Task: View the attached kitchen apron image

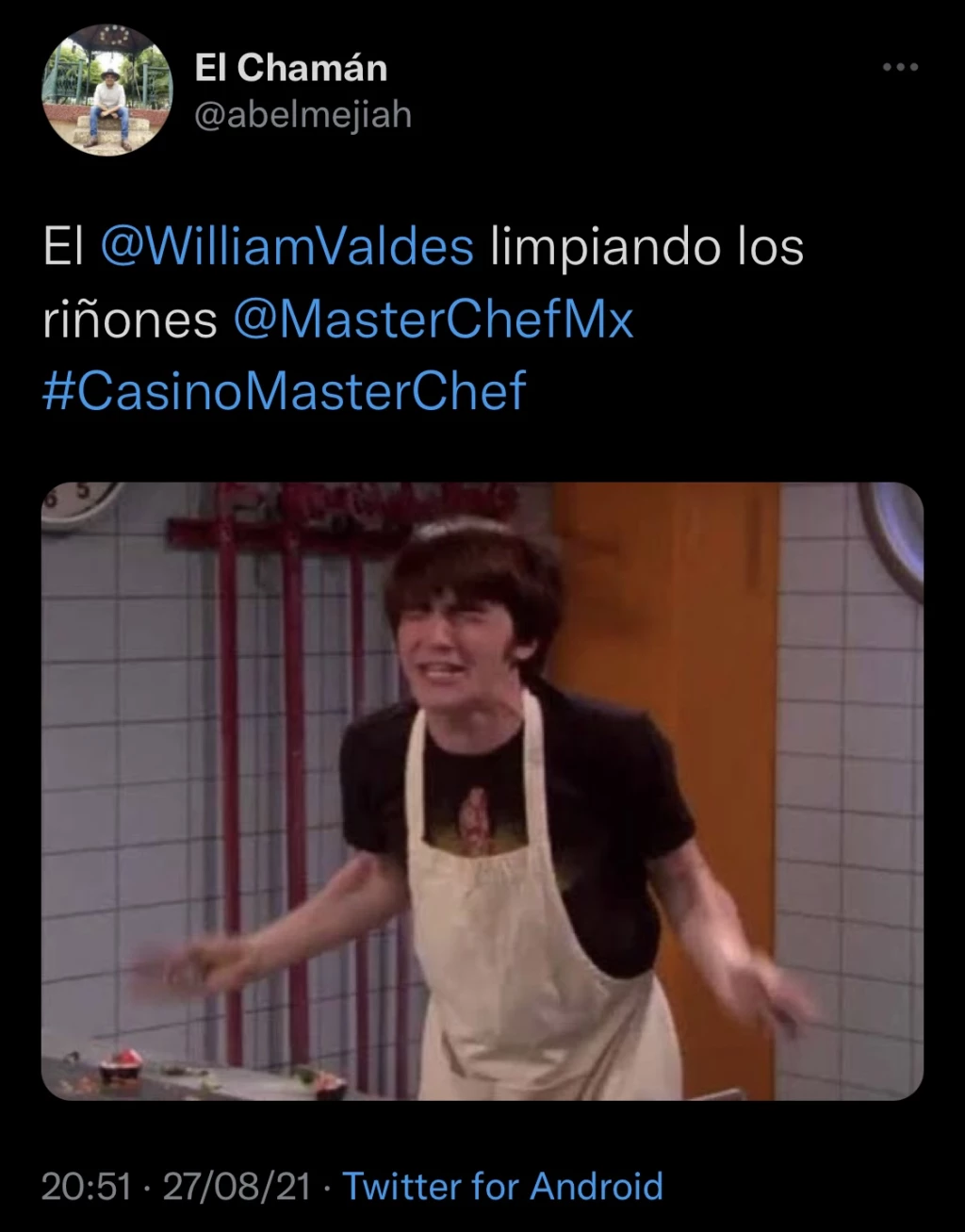Action: pos(482,790)
